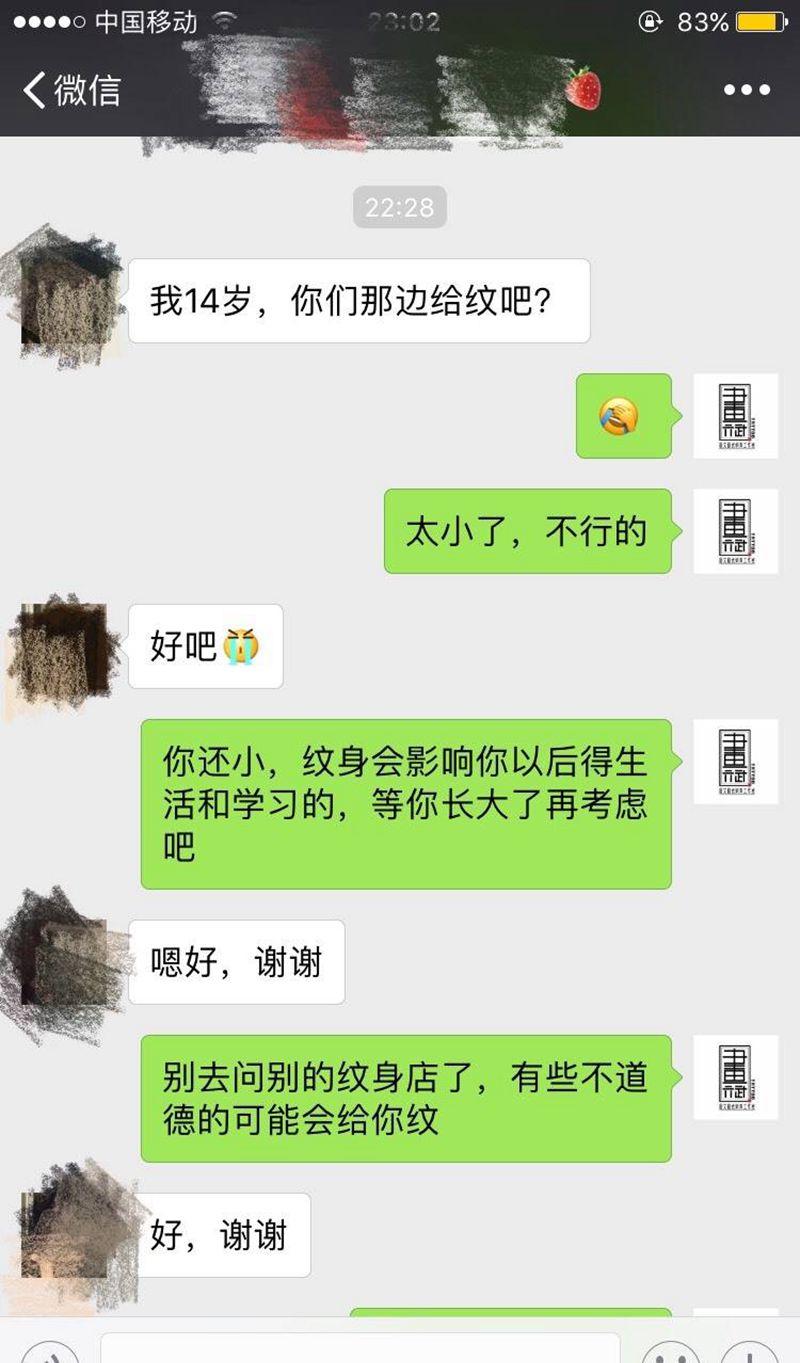Select the facepalm emoji sticker message
800x1363 pixels.
pos(622,417)
